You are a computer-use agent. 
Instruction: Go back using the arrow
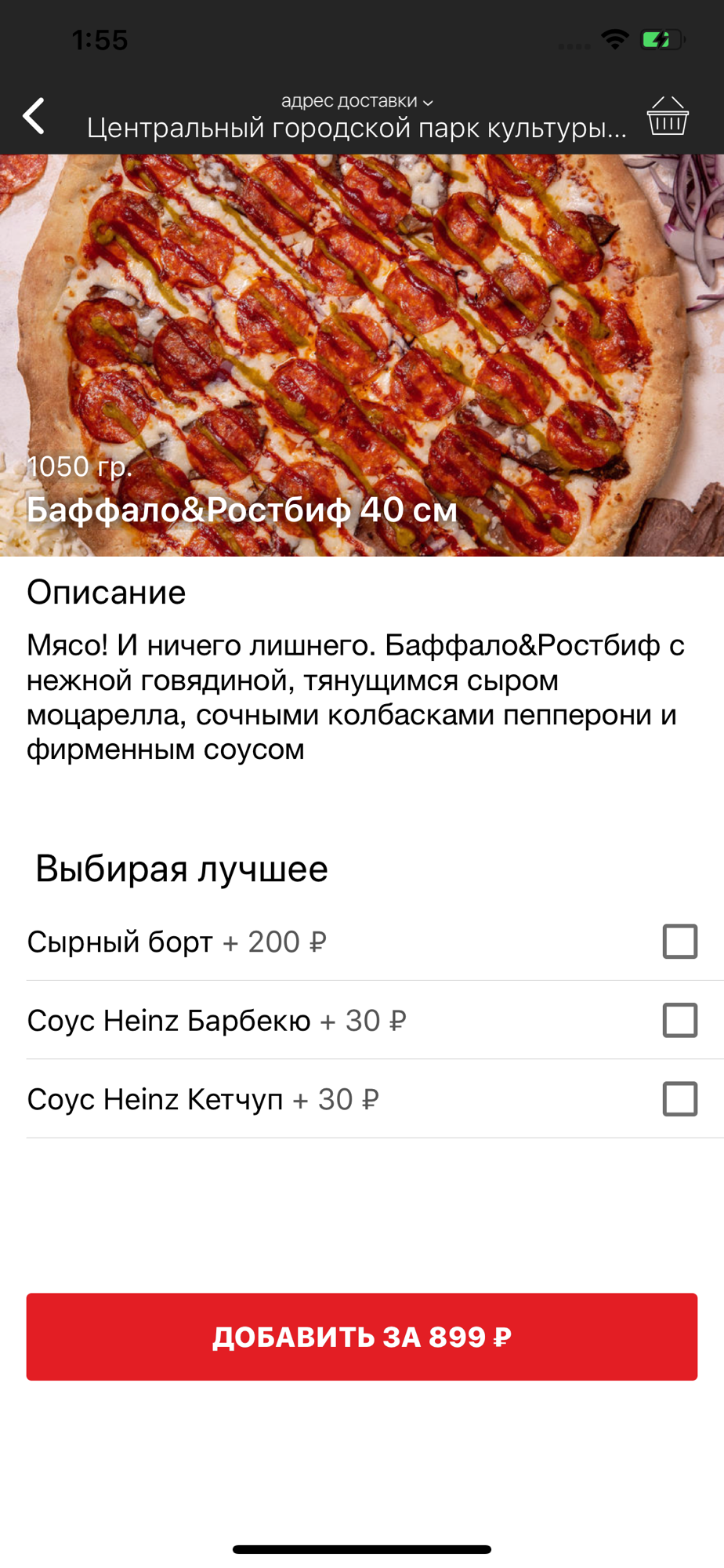tap(34, 117)
